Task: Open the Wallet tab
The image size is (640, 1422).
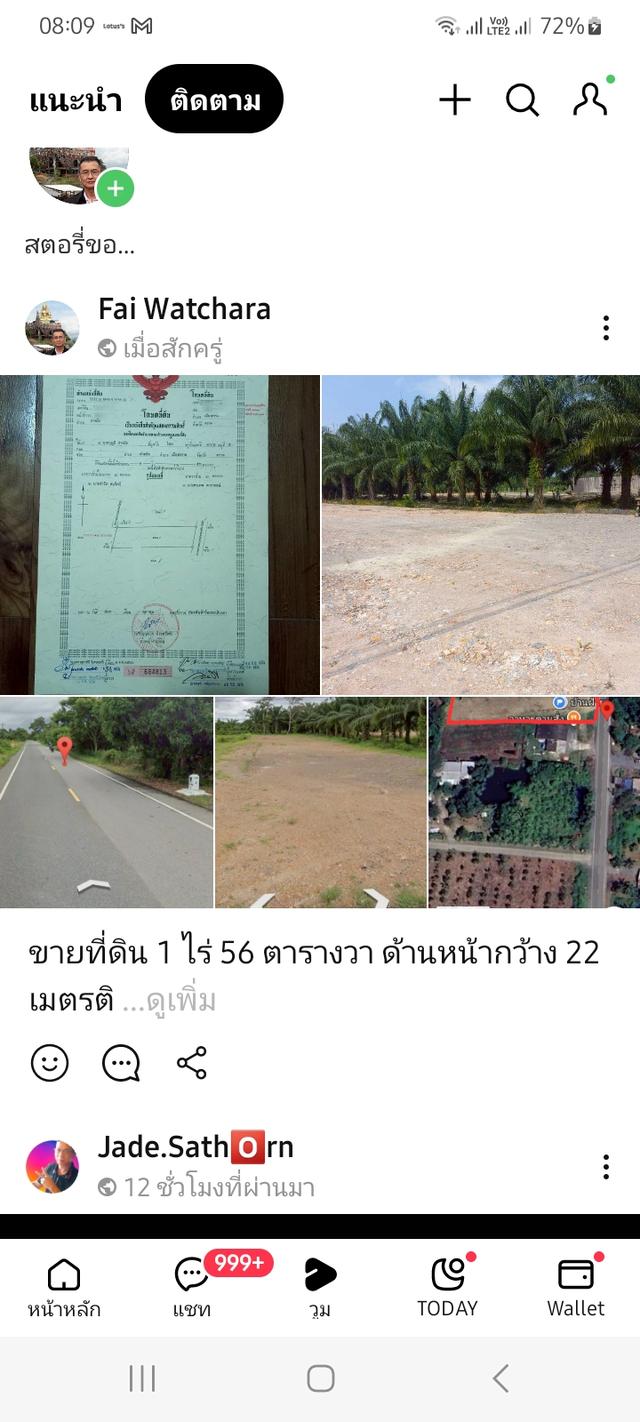Action: (x=576, y=1287)
